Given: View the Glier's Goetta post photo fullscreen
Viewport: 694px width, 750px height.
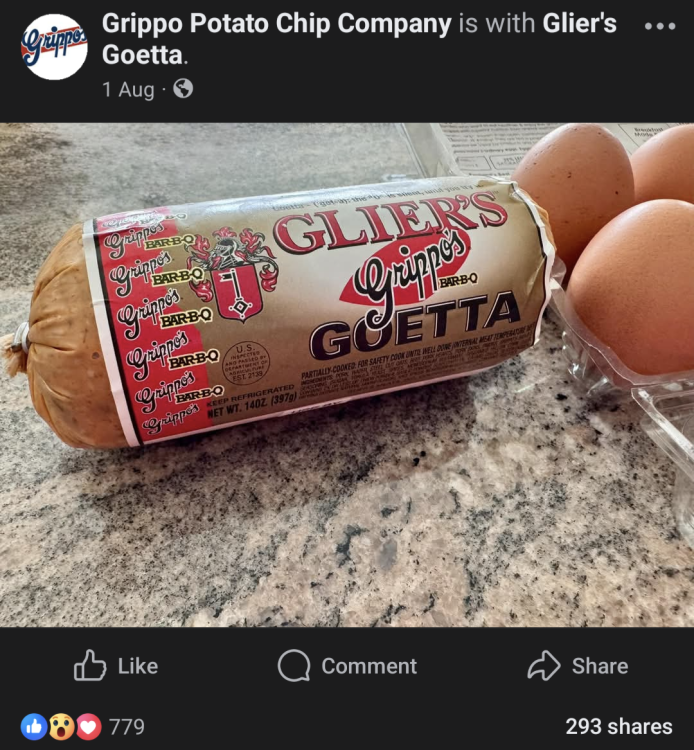Looking at the screenshot, I should (347, 374).
